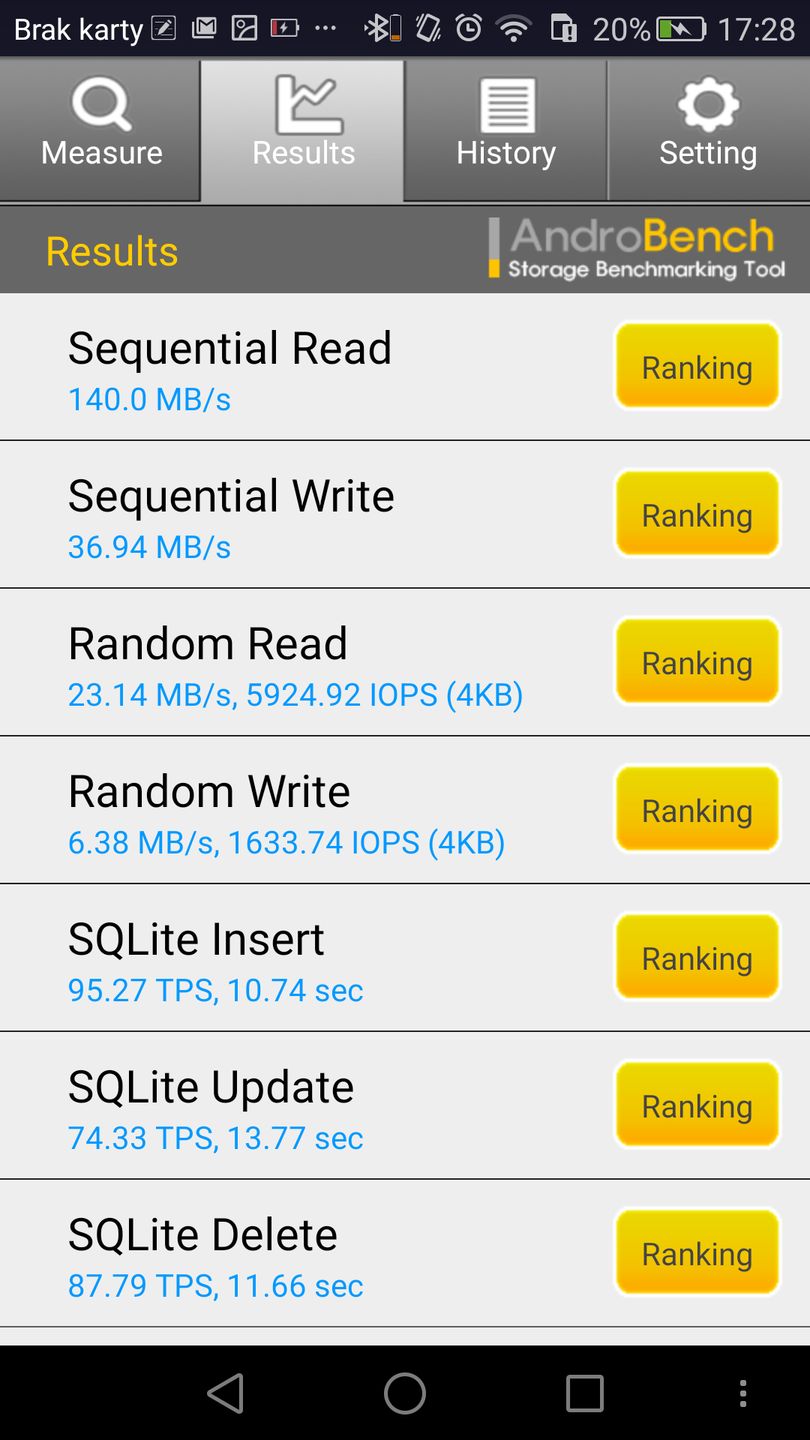View ranking for Sequential Read

pyautogui.click(x=696, y=367)
